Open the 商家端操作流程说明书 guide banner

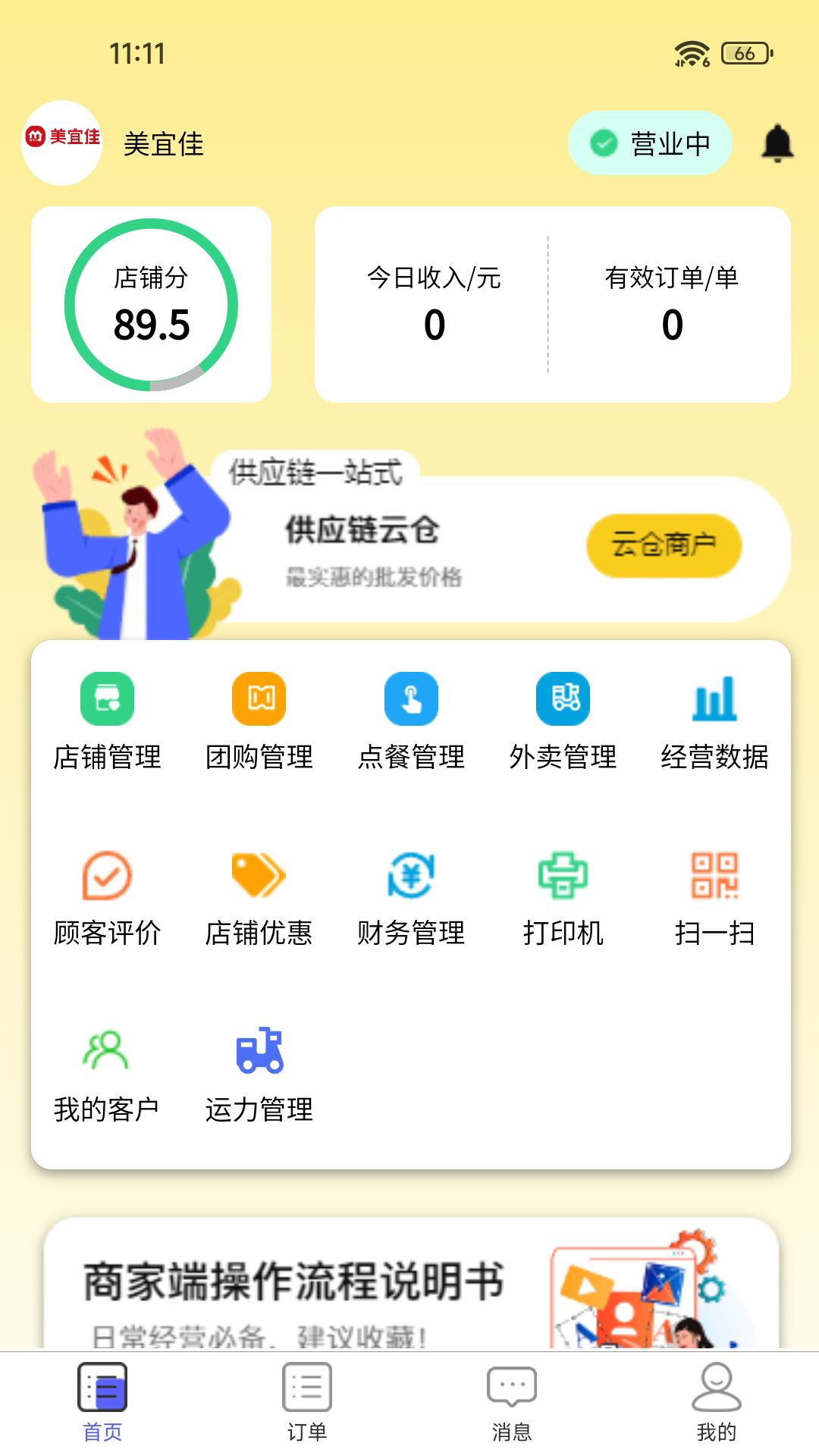[x=409, y=1289]
